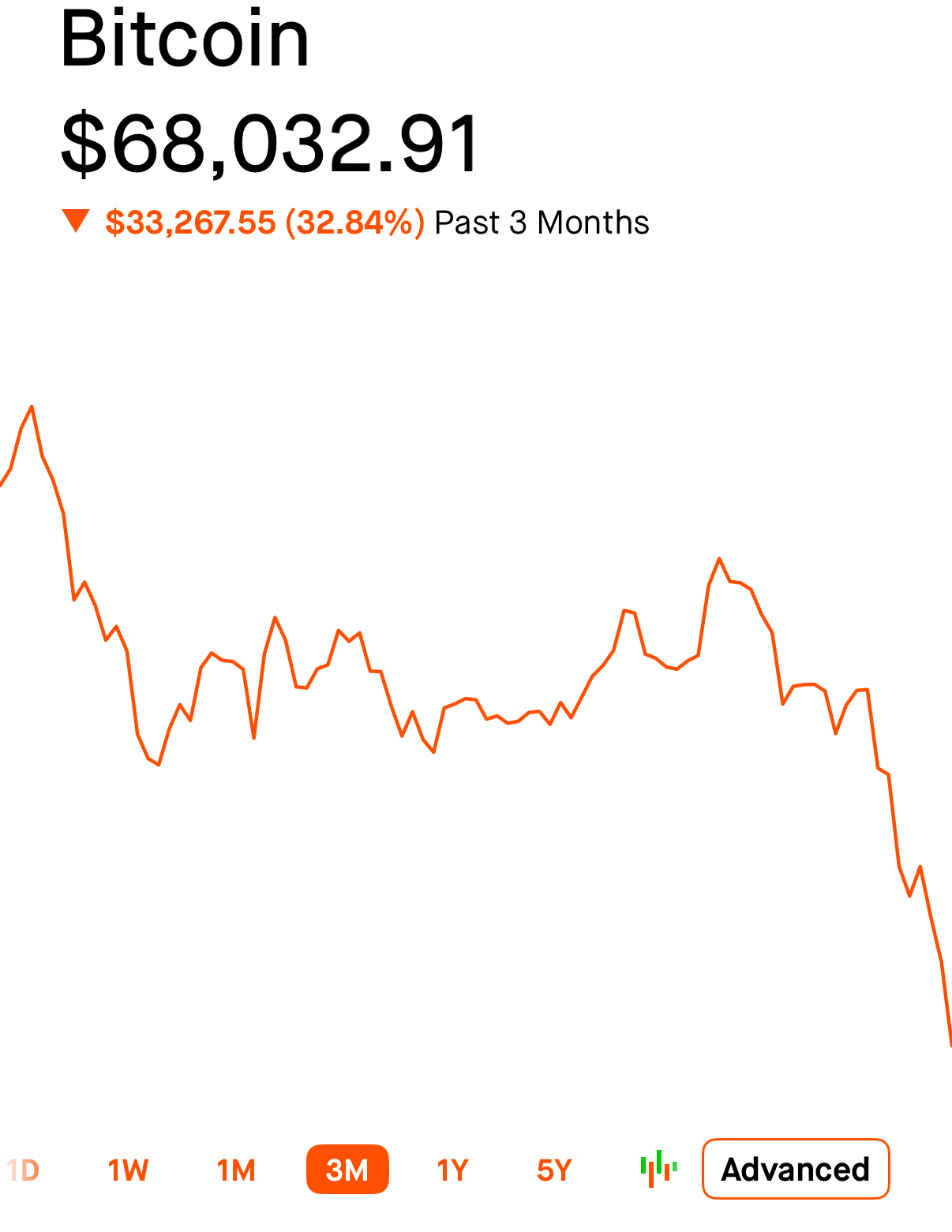Switch to the 1Y chart view

[452, 1170]
